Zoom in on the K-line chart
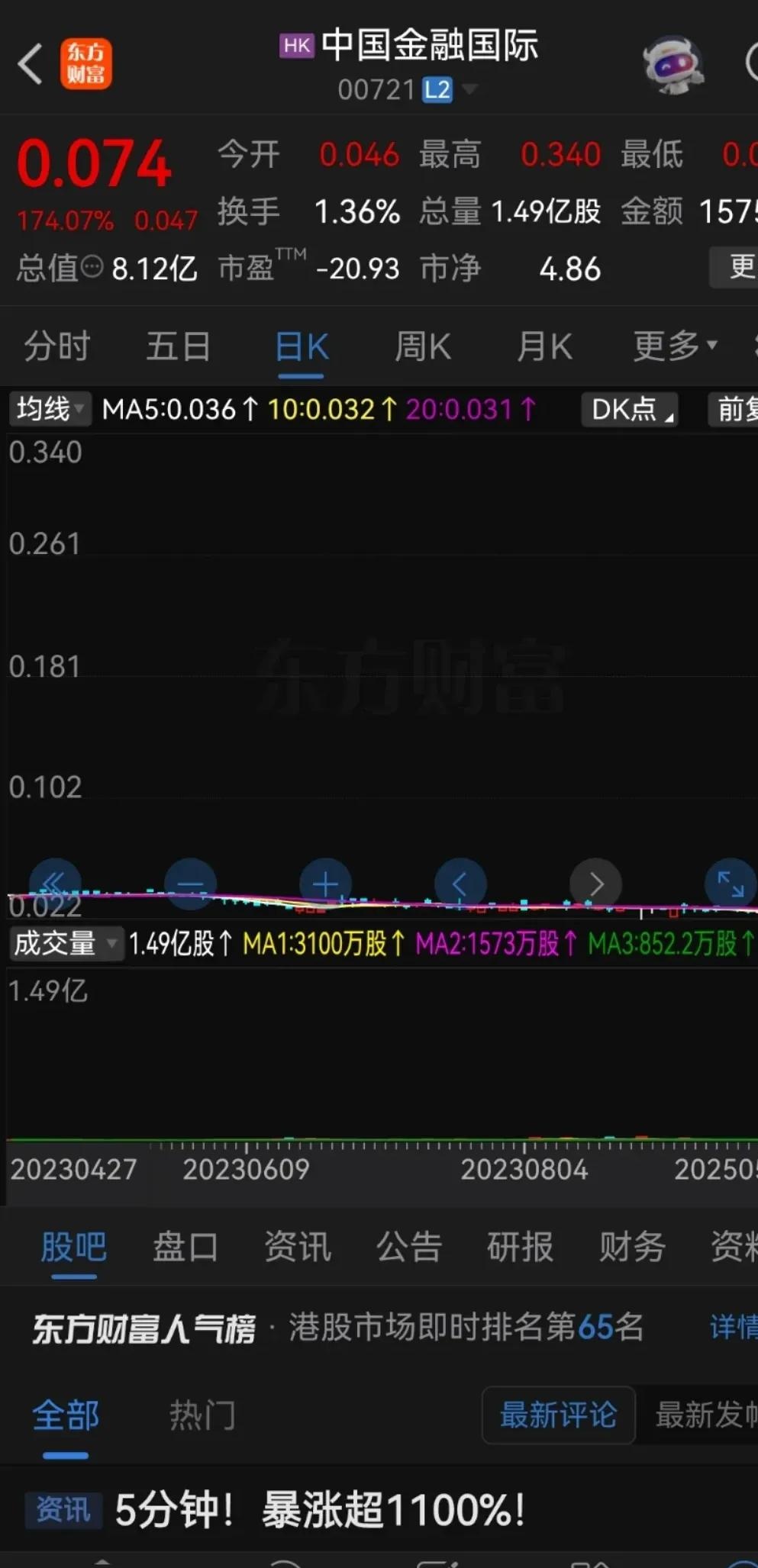This screenshot has height=1568, width=758. (x=325, y=883)
